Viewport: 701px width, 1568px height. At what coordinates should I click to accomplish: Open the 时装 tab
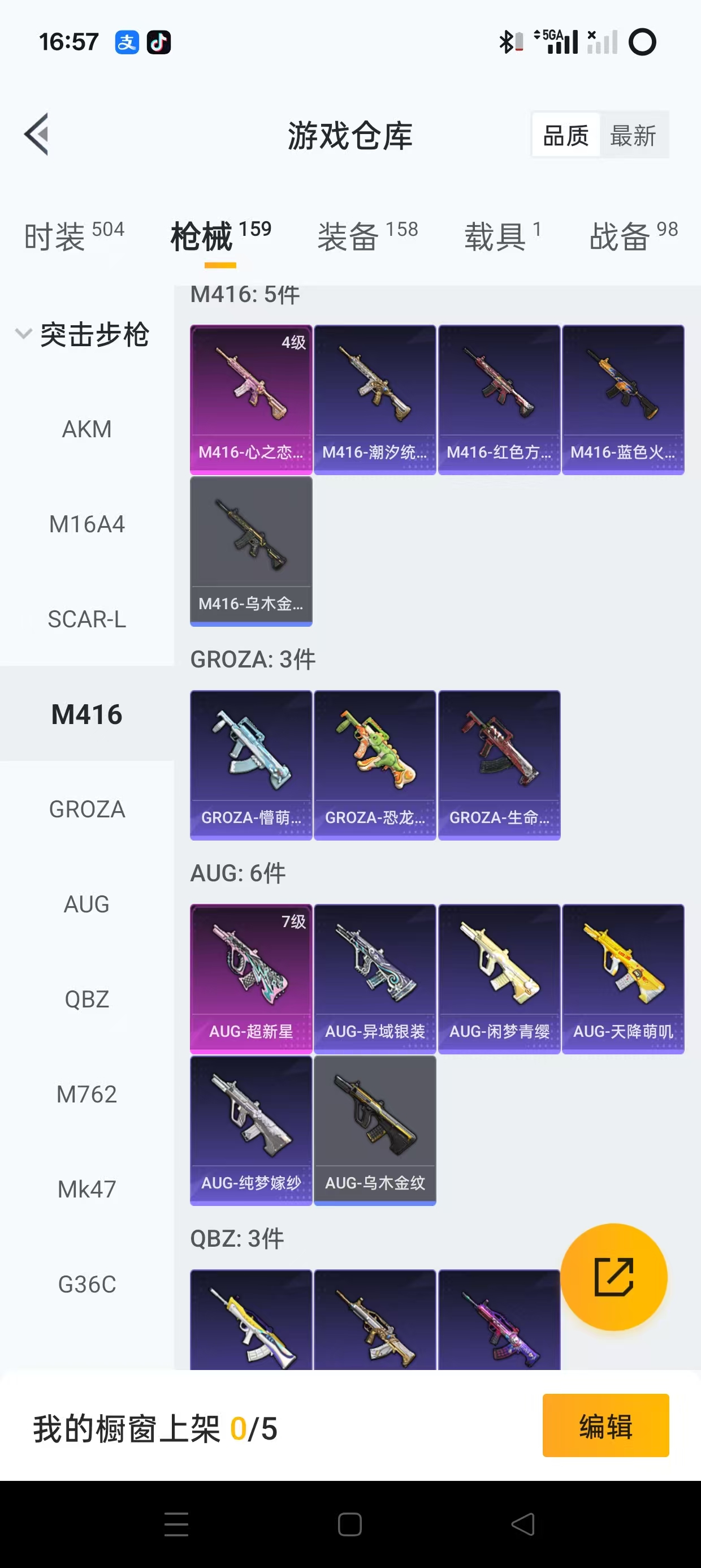click(73, 235)
